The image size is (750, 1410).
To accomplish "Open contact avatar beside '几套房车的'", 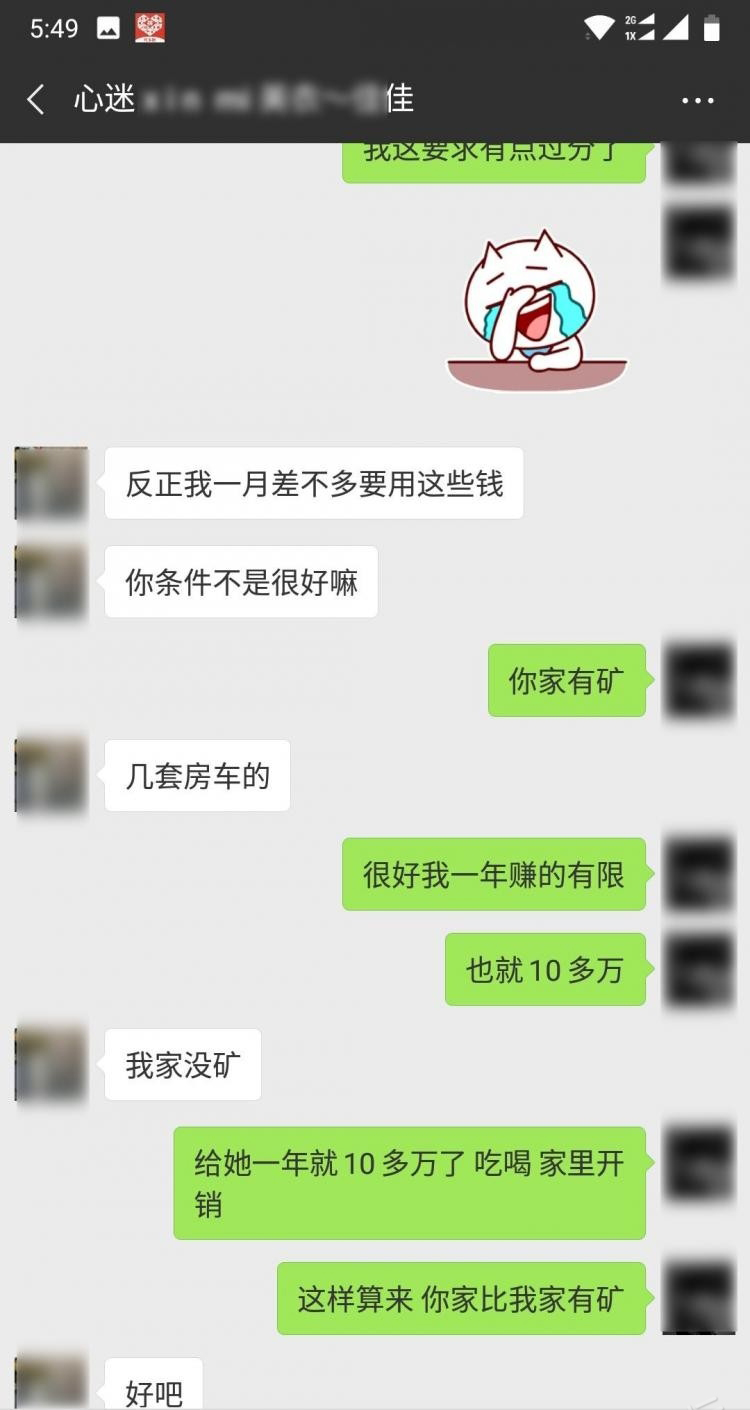I will coord(51,776).
